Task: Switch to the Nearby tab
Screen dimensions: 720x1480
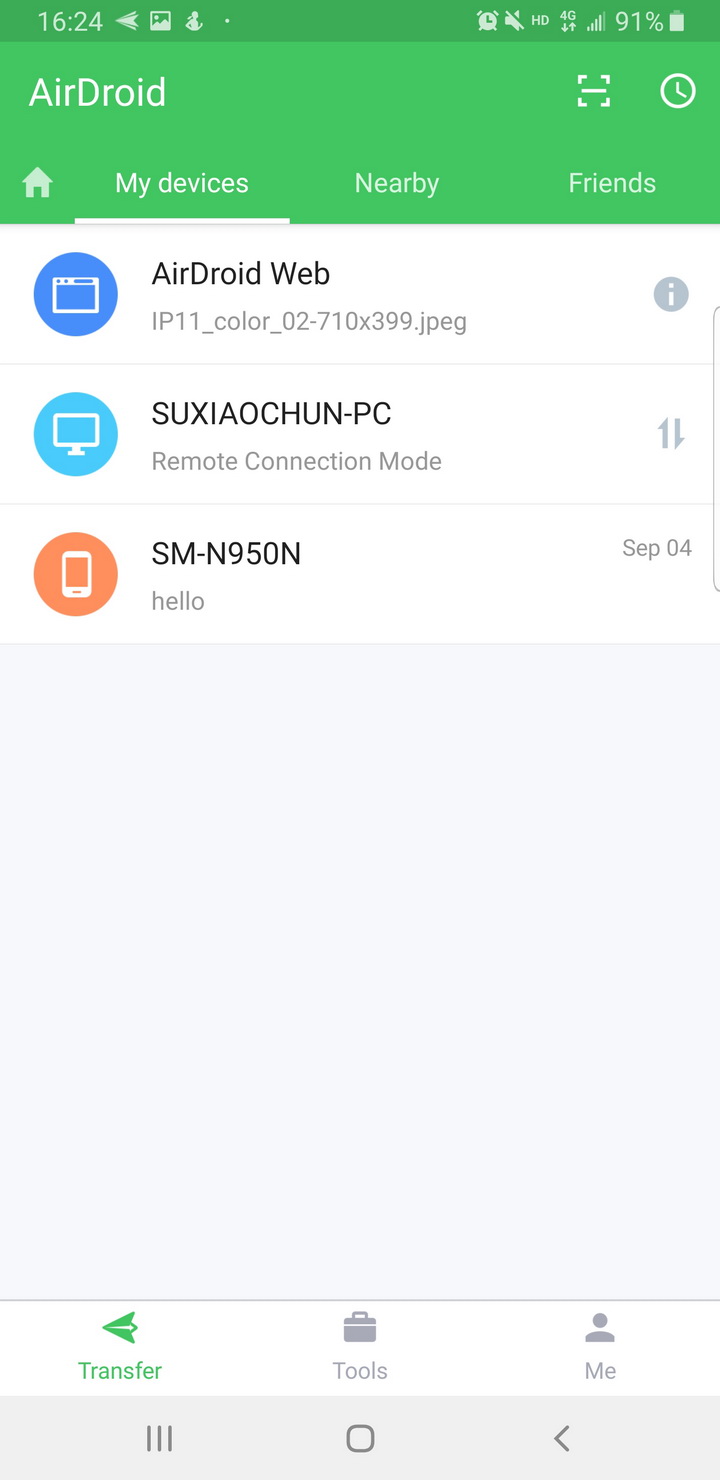Action: point(397,183)
